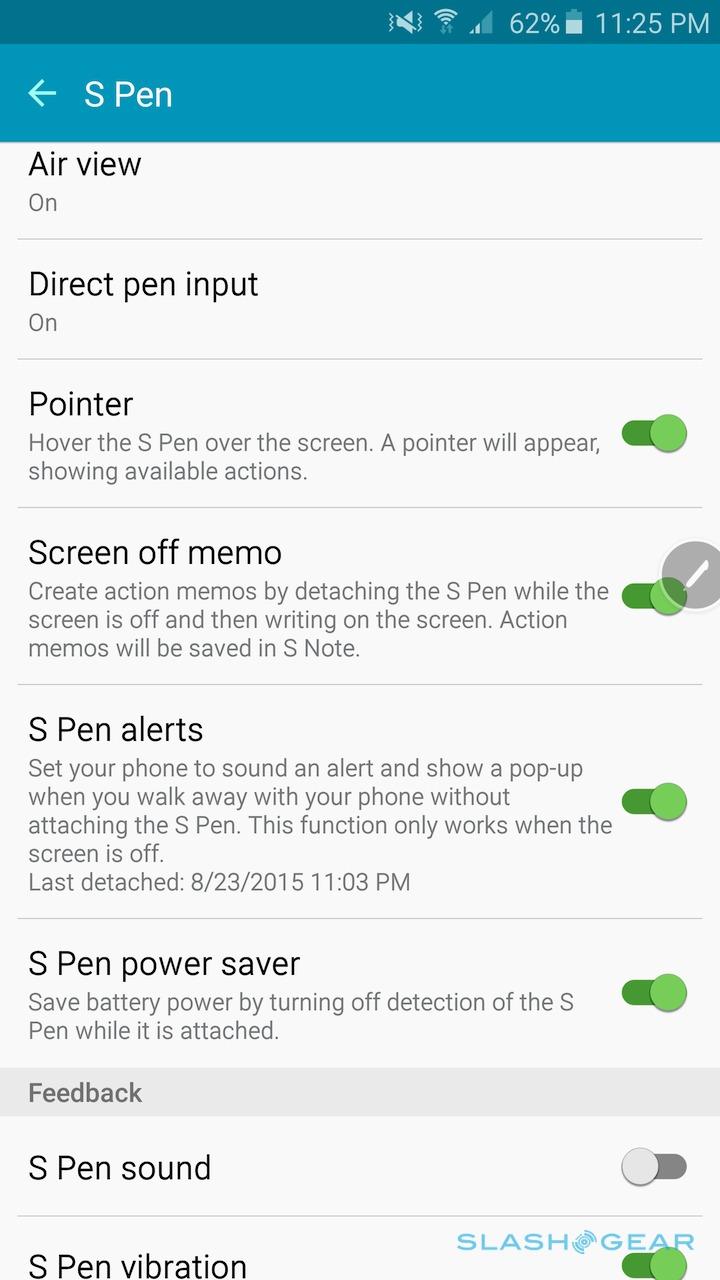Enable S Pen sound
Screen dimensions: 720x1280
(x=654, y=1166)
